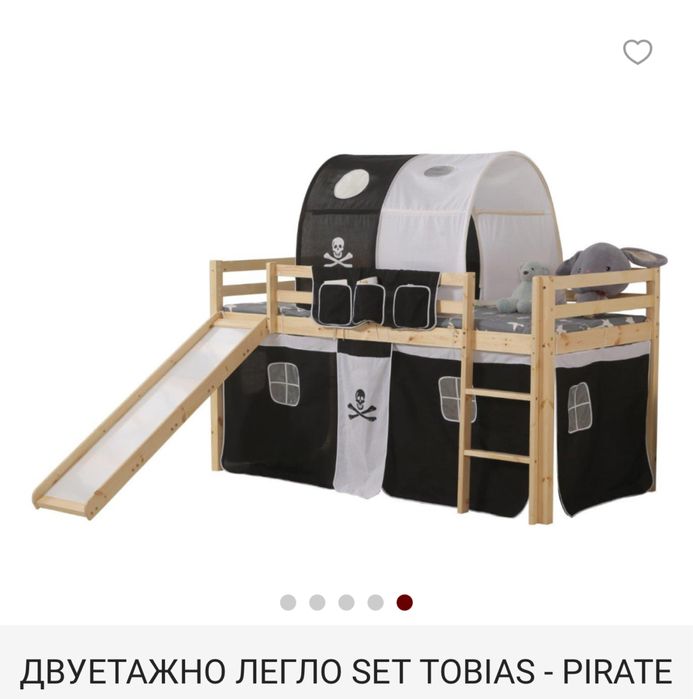Select the second photo indicator dot
The image size is (693, 699).
317,602
